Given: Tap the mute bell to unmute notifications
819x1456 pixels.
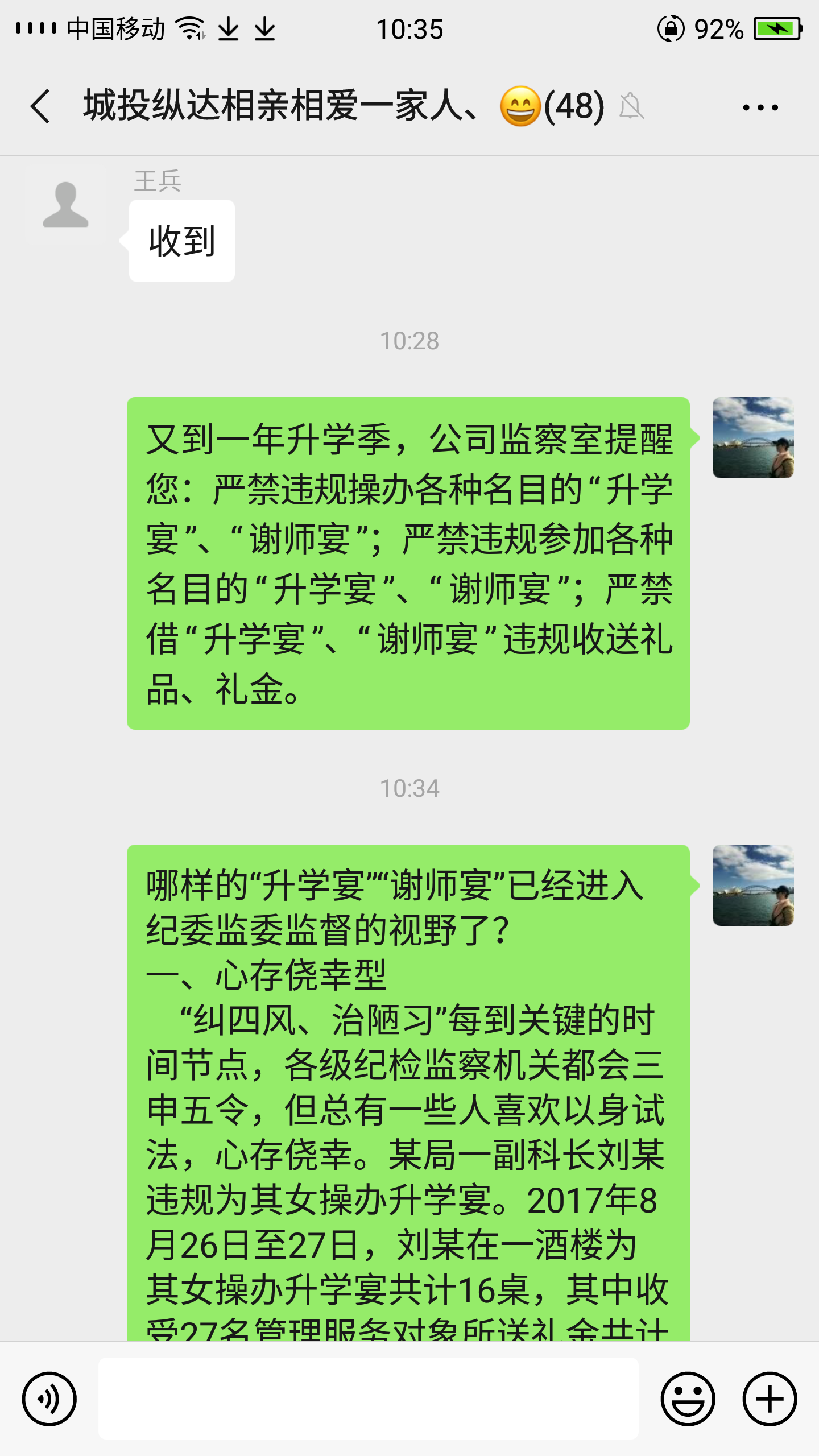Looking at the screenshot, I should coord(631,107).
